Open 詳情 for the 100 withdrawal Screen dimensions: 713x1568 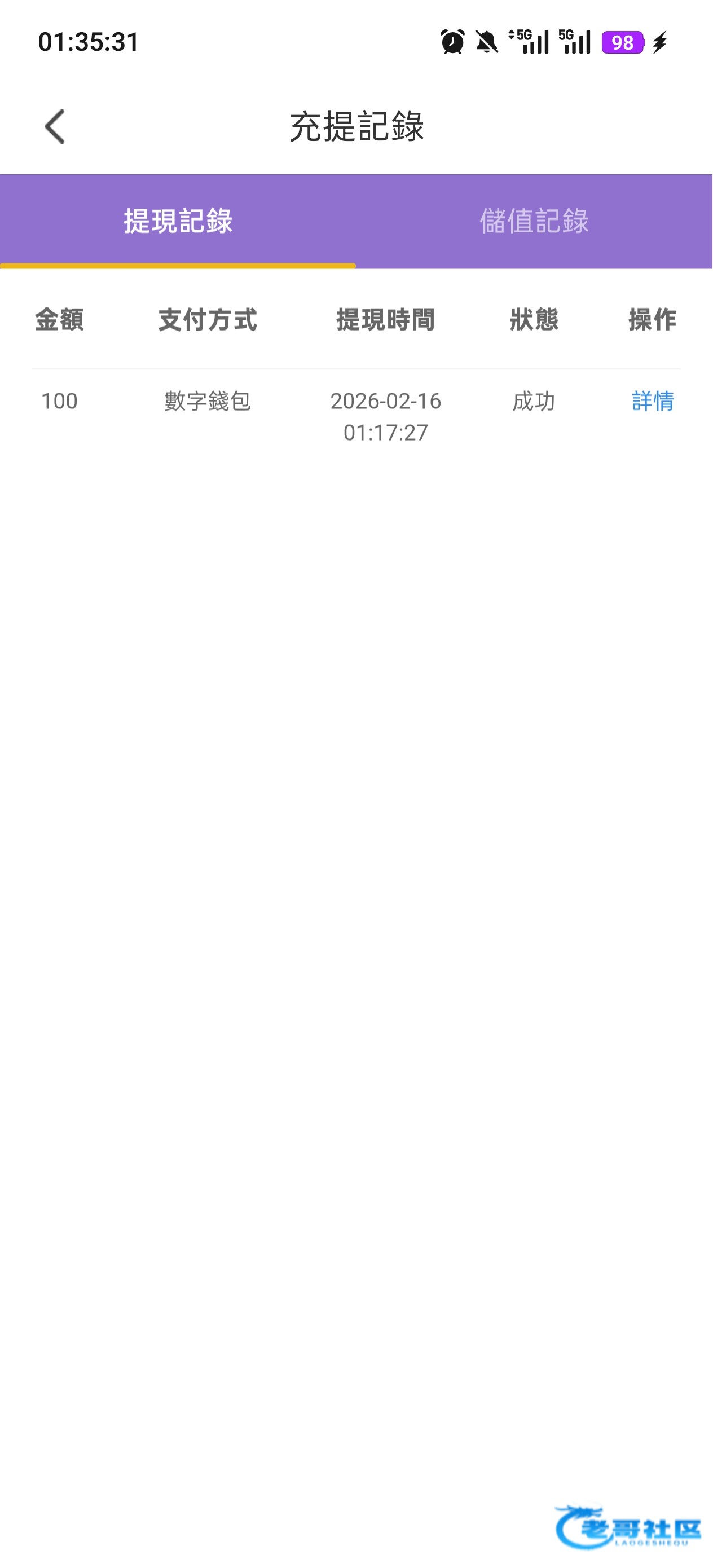[652, 401]
